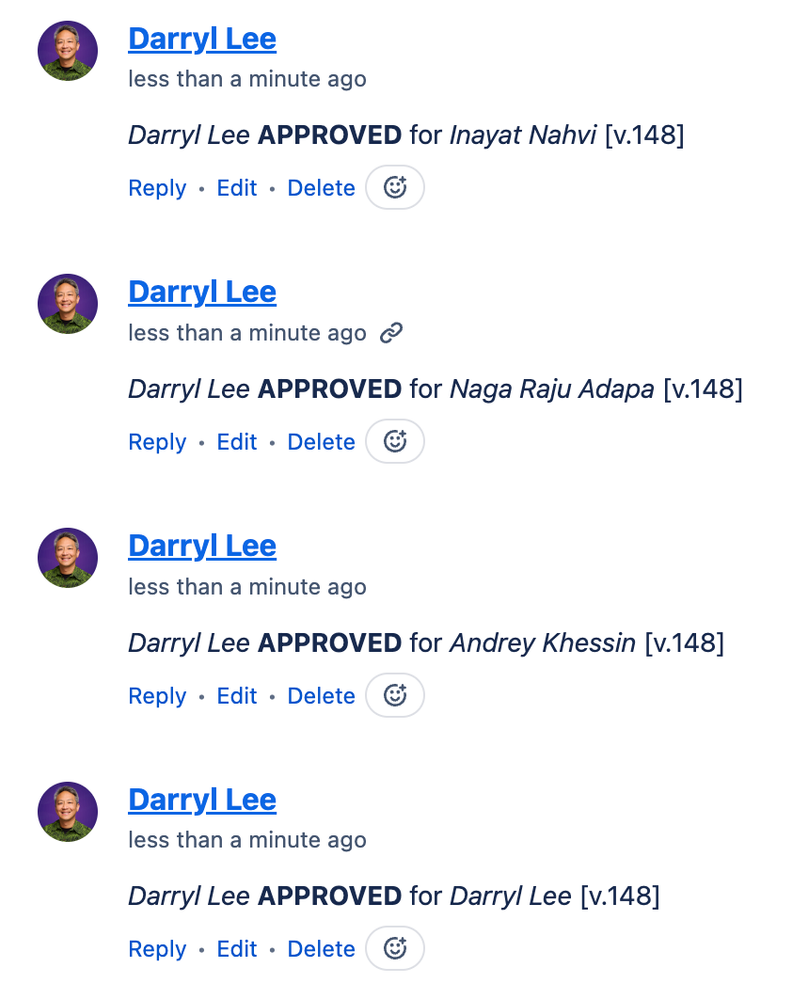
Task: Copy link to Naga Raju Adapa comment
Action: click(x=391, y=333)
